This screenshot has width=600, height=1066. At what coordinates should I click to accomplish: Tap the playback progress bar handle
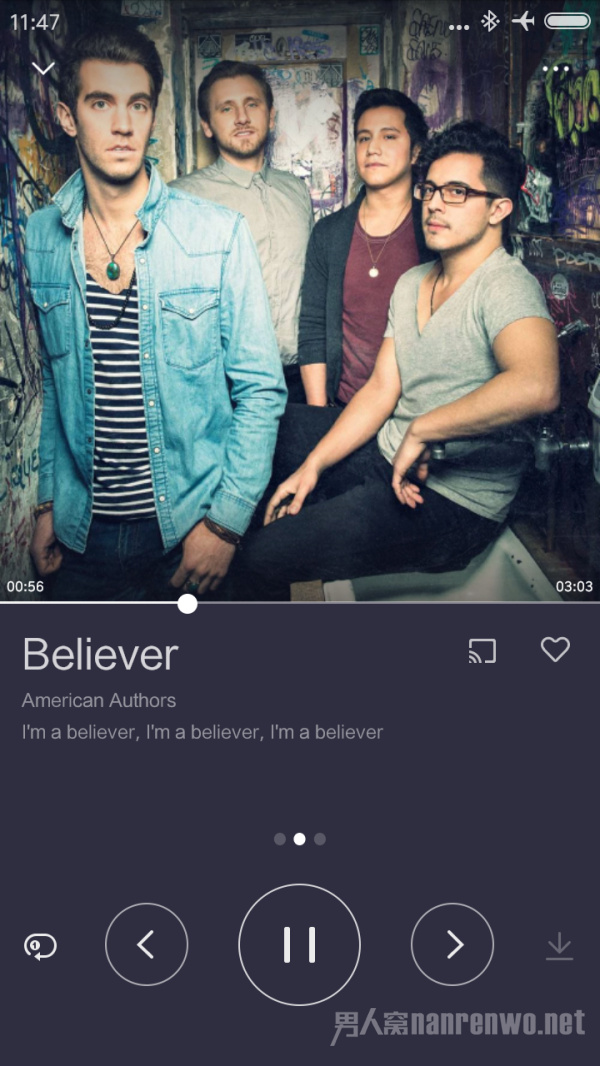187,603
